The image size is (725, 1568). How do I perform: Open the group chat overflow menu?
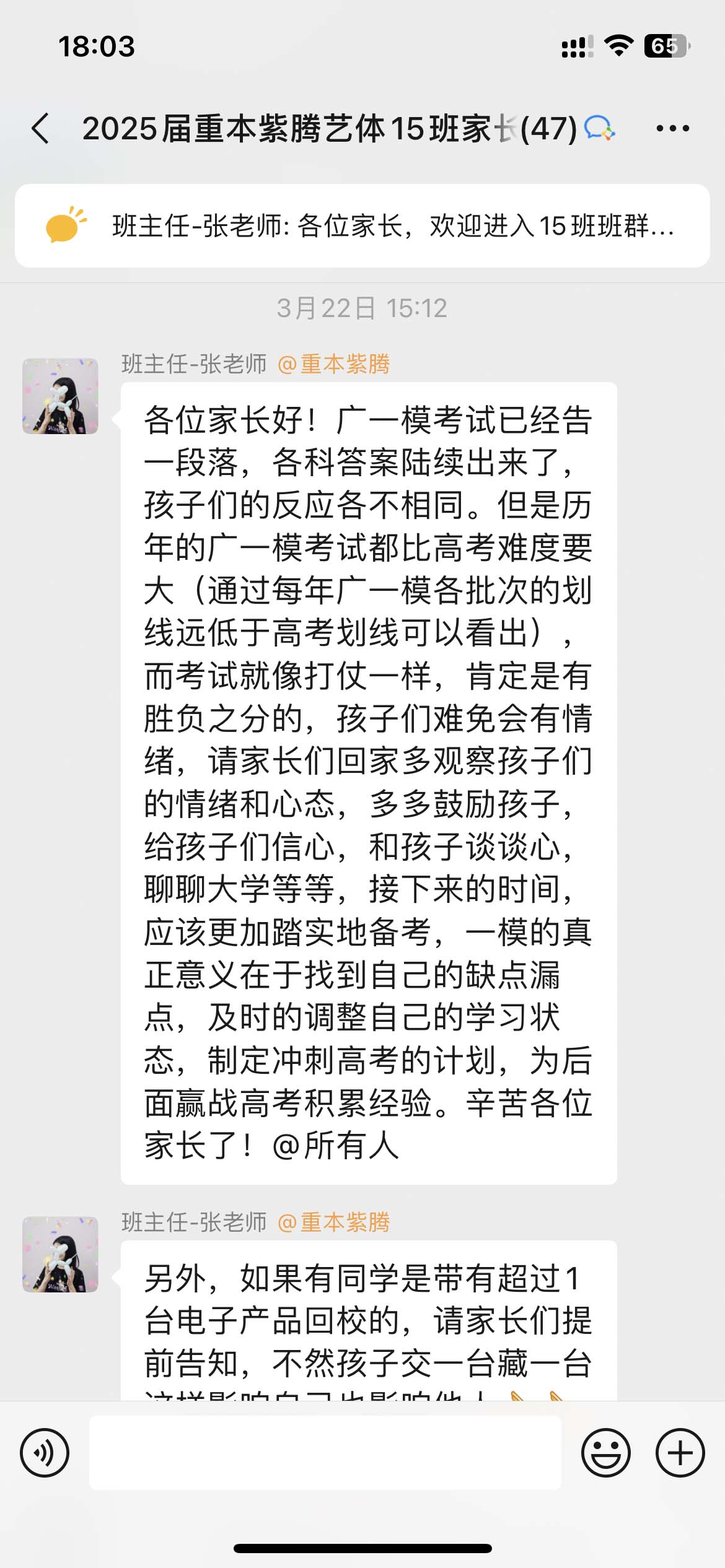pos(672,129)
